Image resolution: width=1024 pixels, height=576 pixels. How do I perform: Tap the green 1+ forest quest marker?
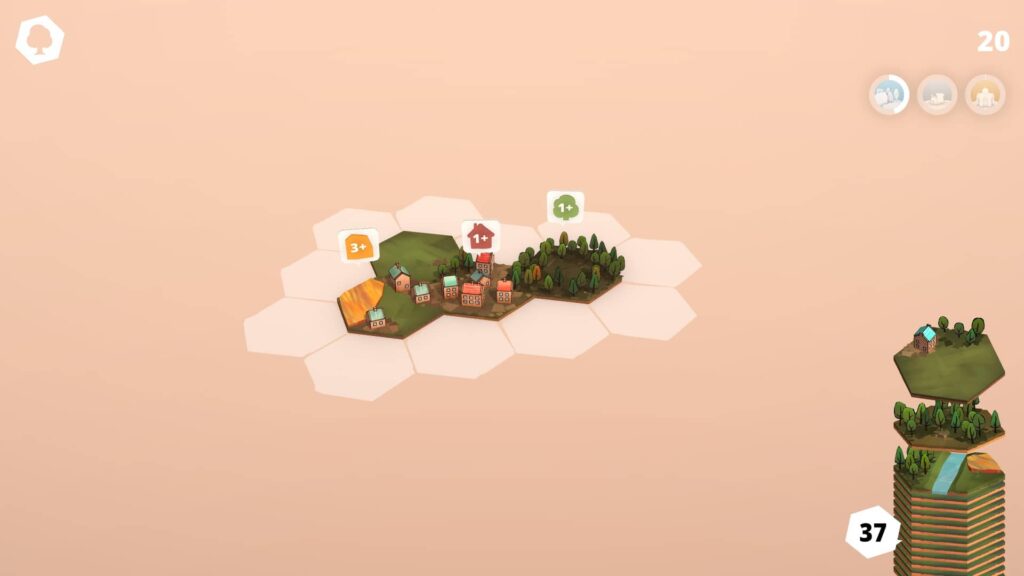point(565,207)
